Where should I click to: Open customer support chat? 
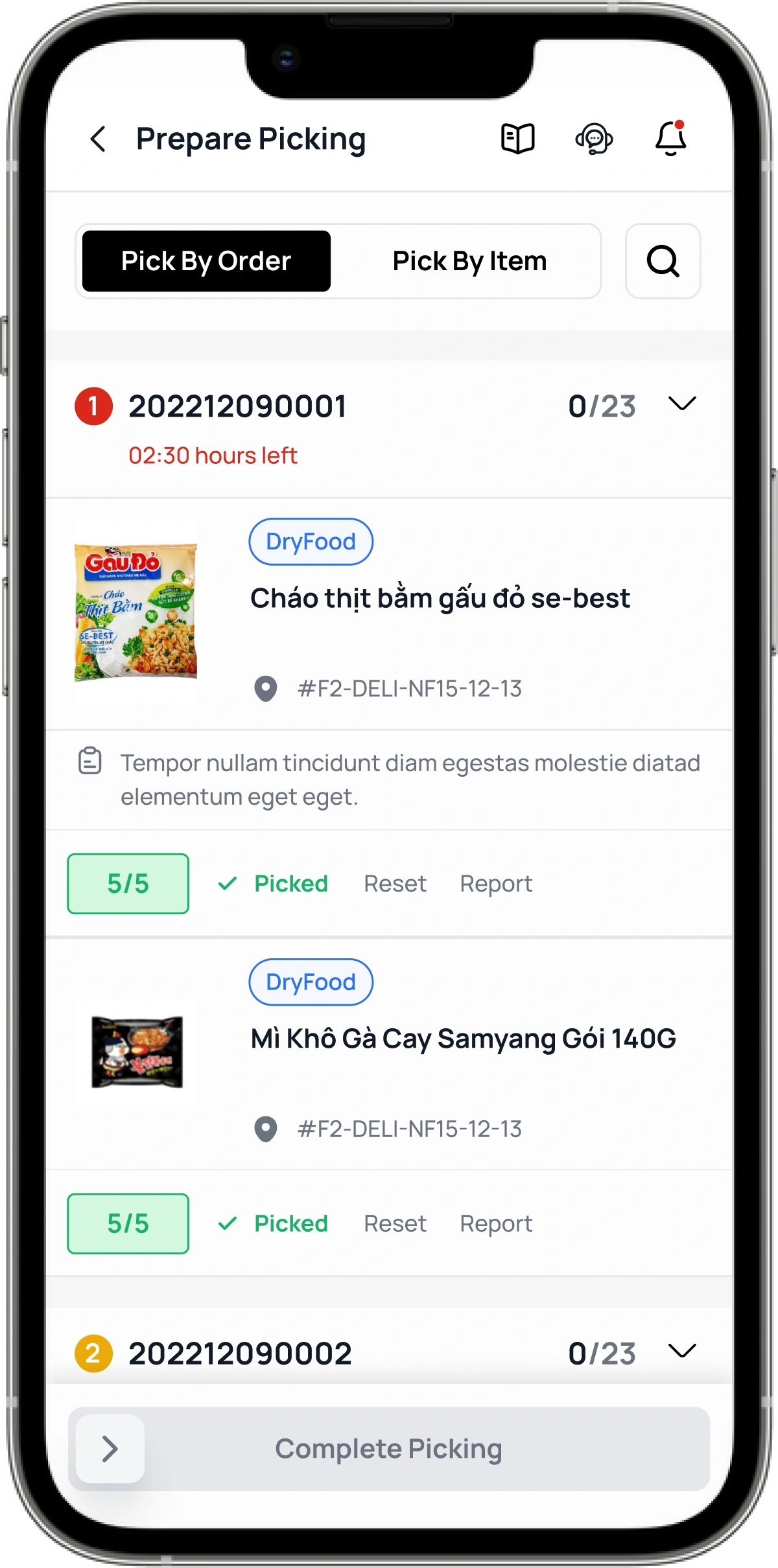pos(594,139)
